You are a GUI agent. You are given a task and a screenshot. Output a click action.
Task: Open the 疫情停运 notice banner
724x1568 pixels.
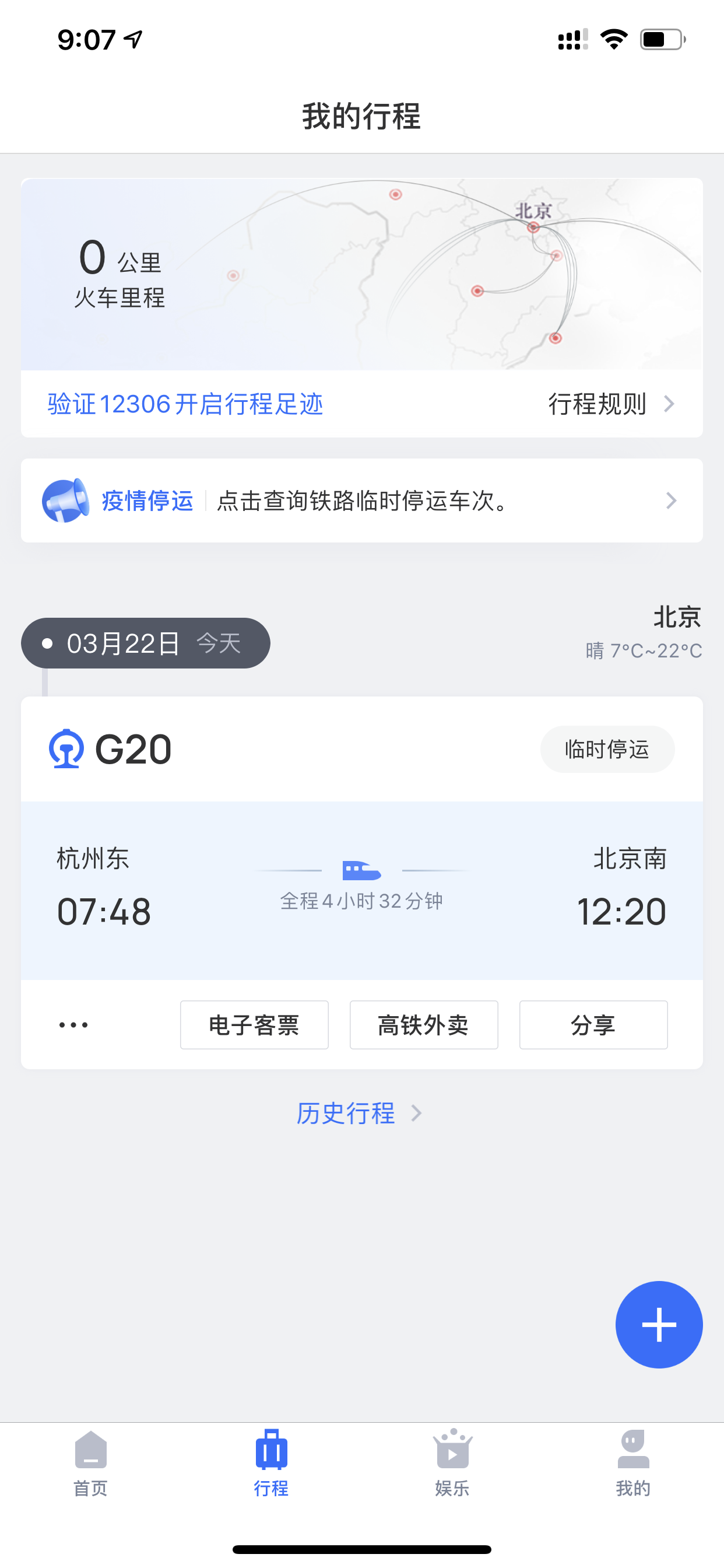pyautogui.click(x=362, y=501)
